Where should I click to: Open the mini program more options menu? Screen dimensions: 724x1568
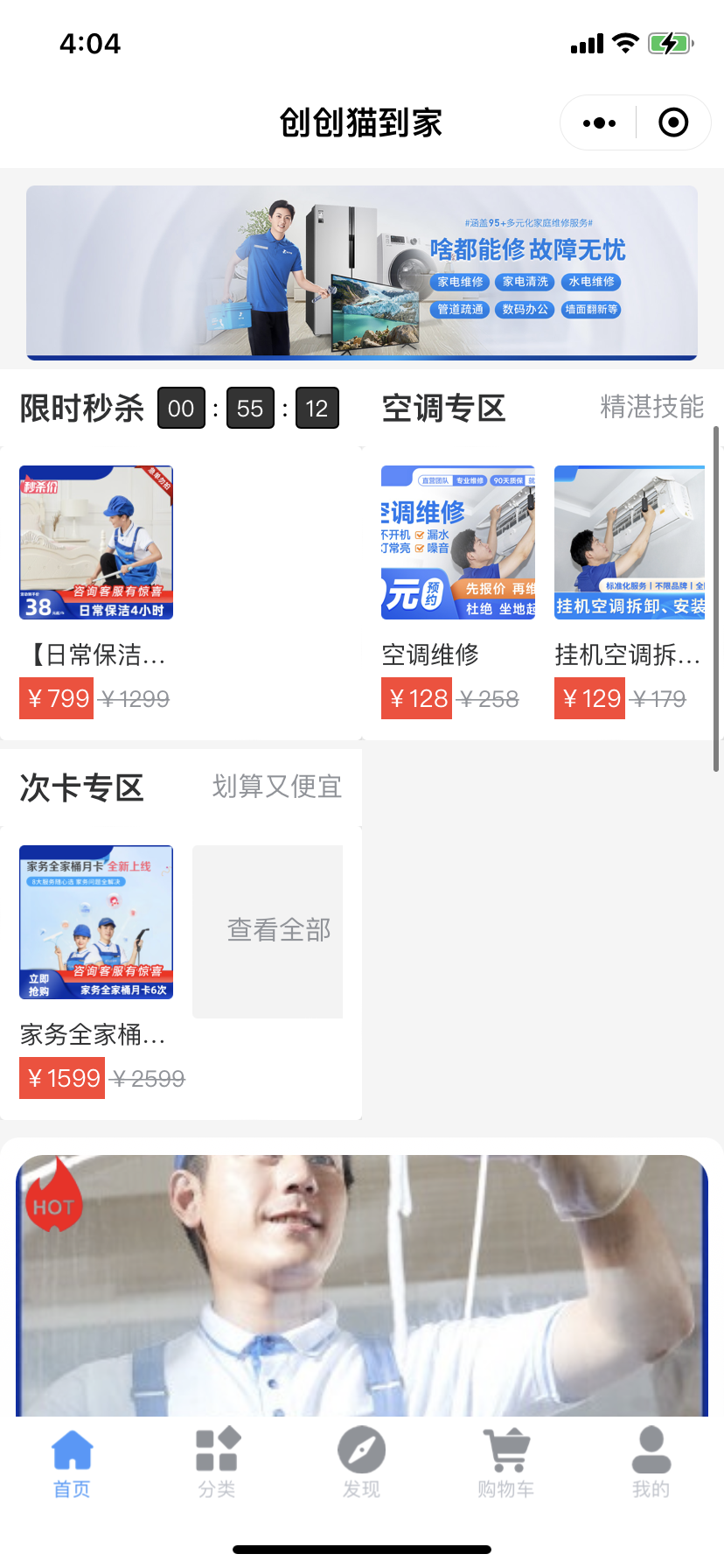(x=599, y=123)
